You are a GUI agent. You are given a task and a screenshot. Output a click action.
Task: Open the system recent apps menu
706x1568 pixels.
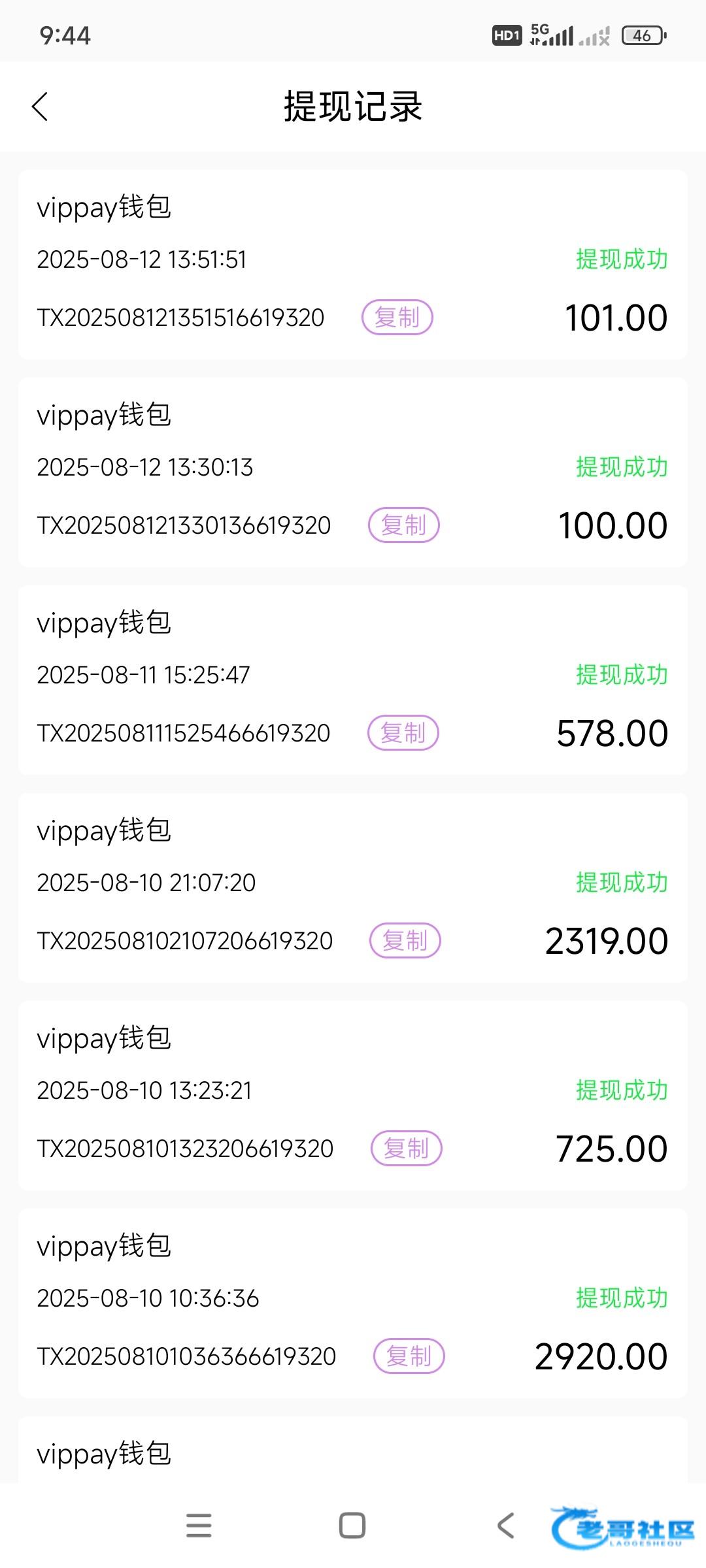pos(199,1526)
